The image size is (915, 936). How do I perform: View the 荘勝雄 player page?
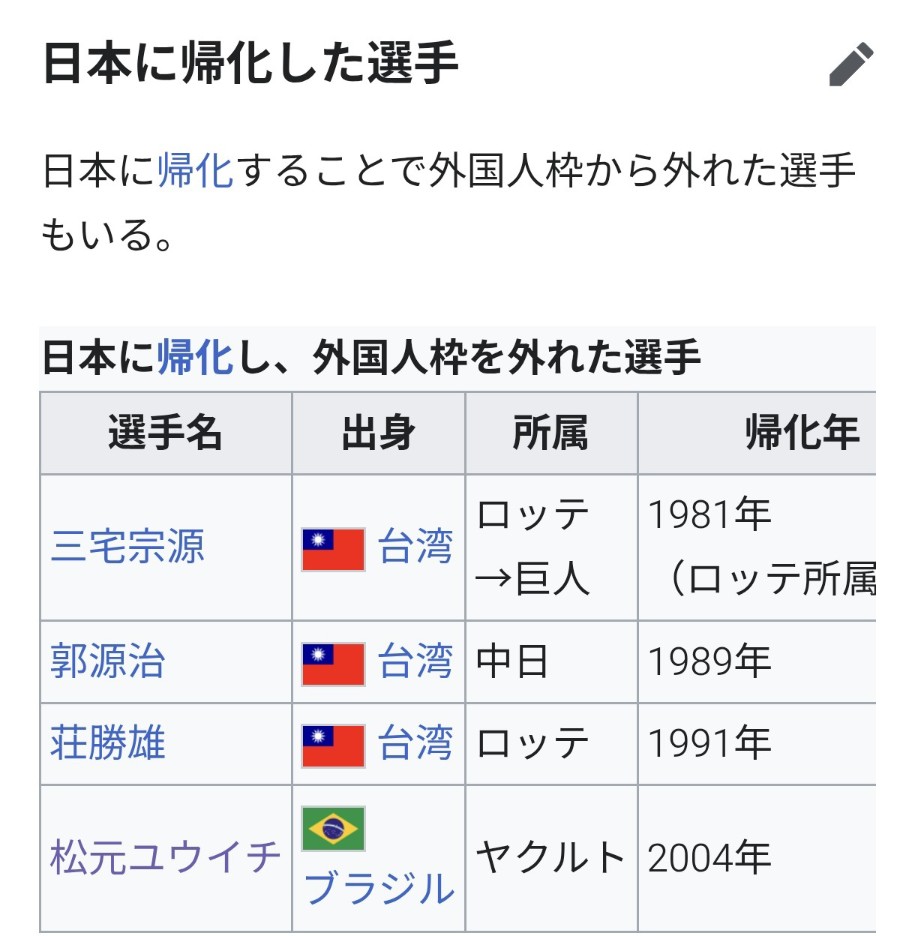107,743
